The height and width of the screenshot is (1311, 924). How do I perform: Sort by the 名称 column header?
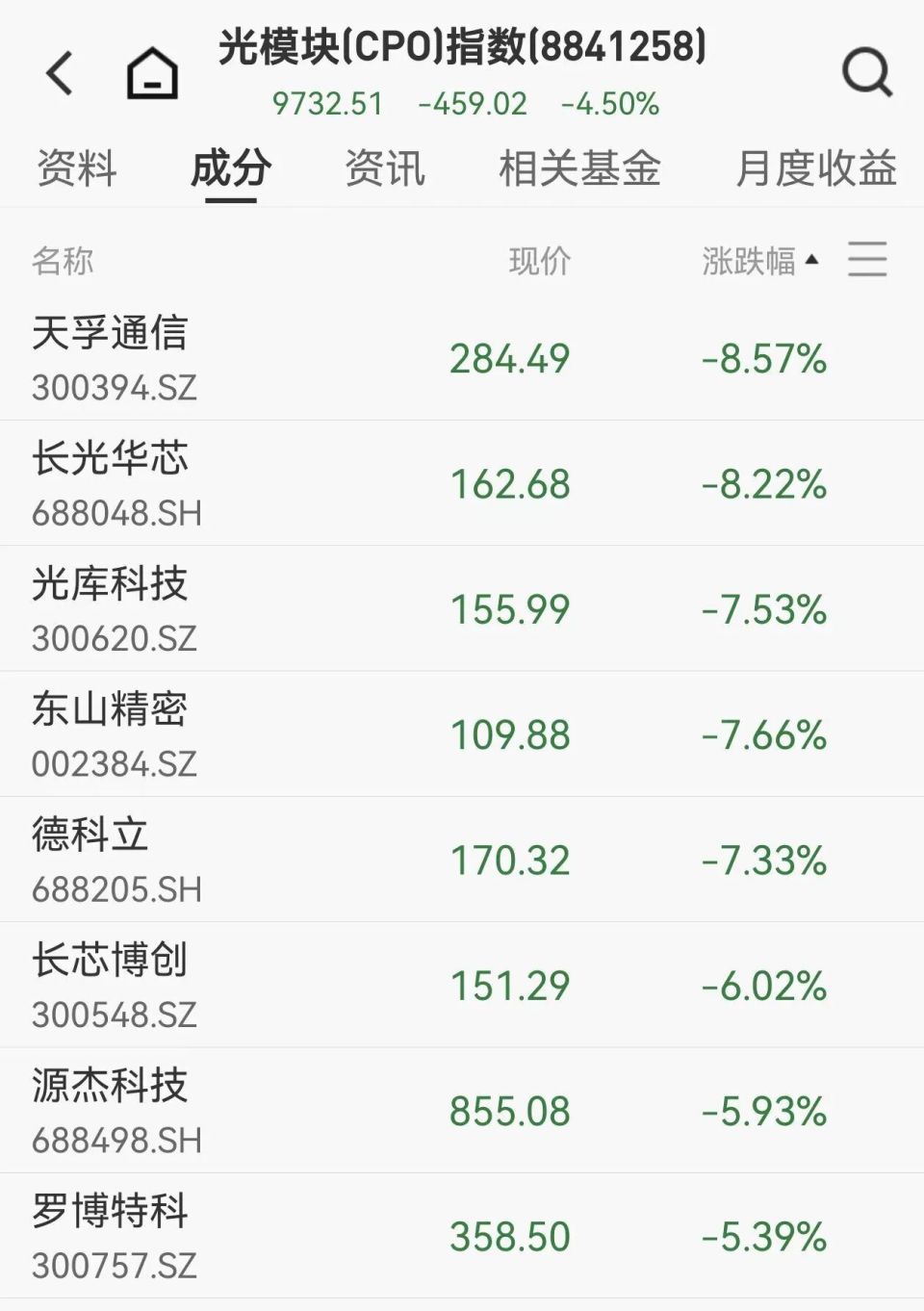pos(64,260)
